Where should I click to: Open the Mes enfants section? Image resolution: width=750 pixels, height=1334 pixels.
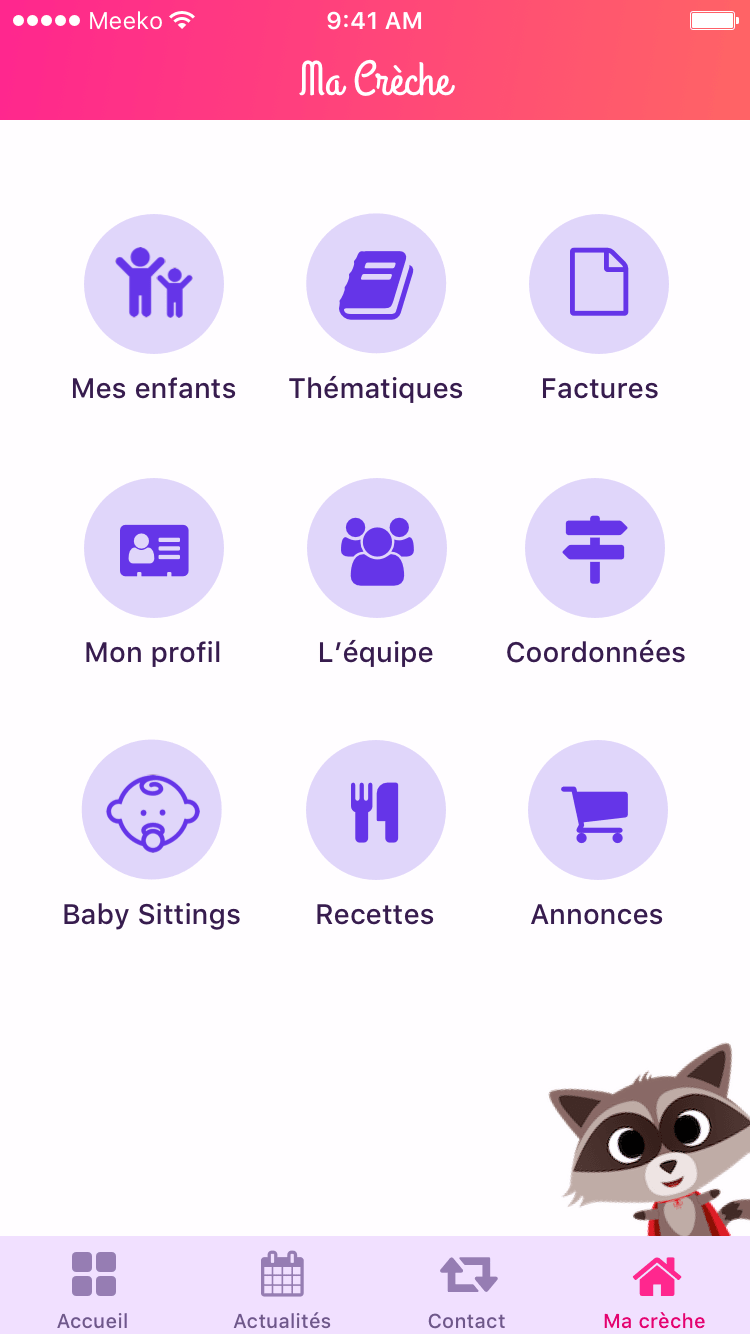pos(154,285)
